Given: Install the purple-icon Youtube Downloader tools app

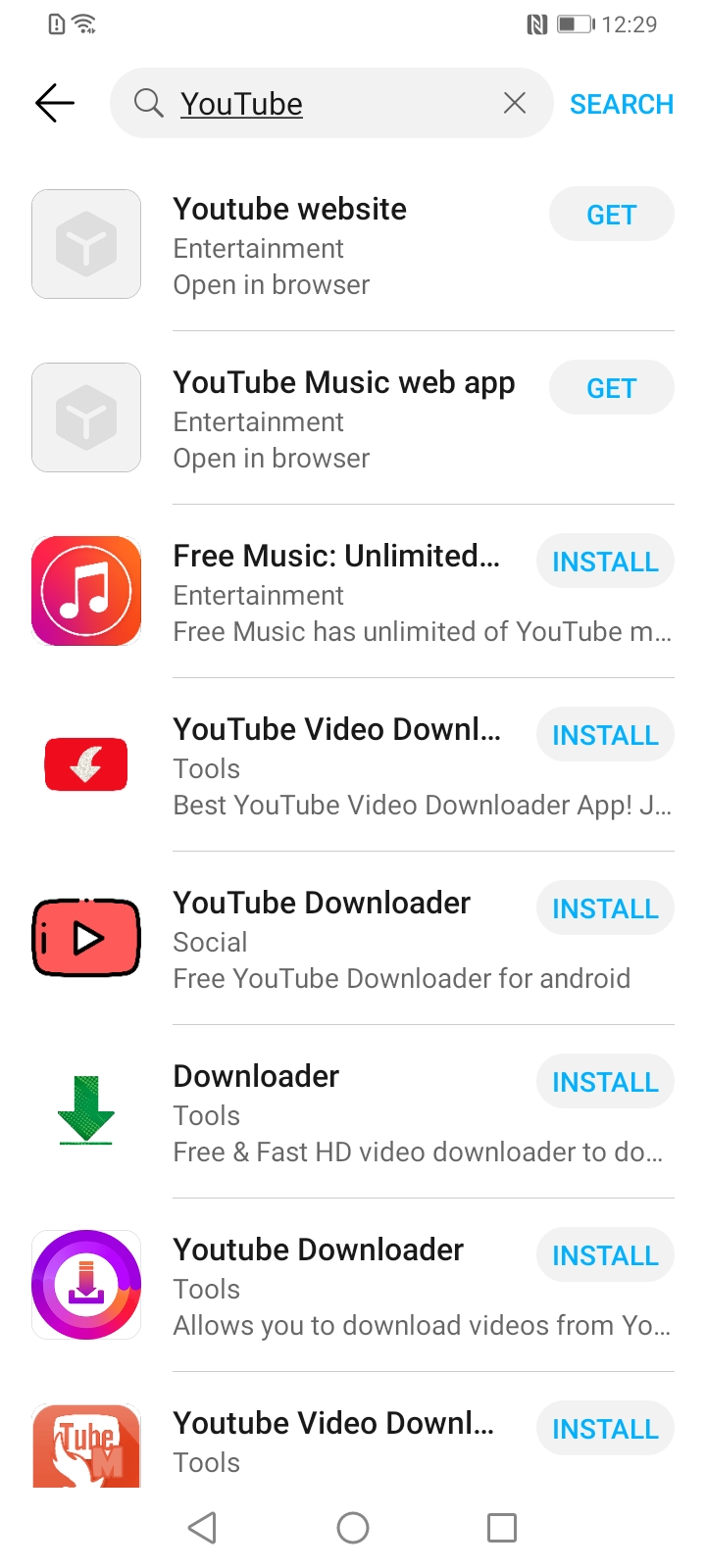Looking at the screenshot, I should click(605, 1255).
